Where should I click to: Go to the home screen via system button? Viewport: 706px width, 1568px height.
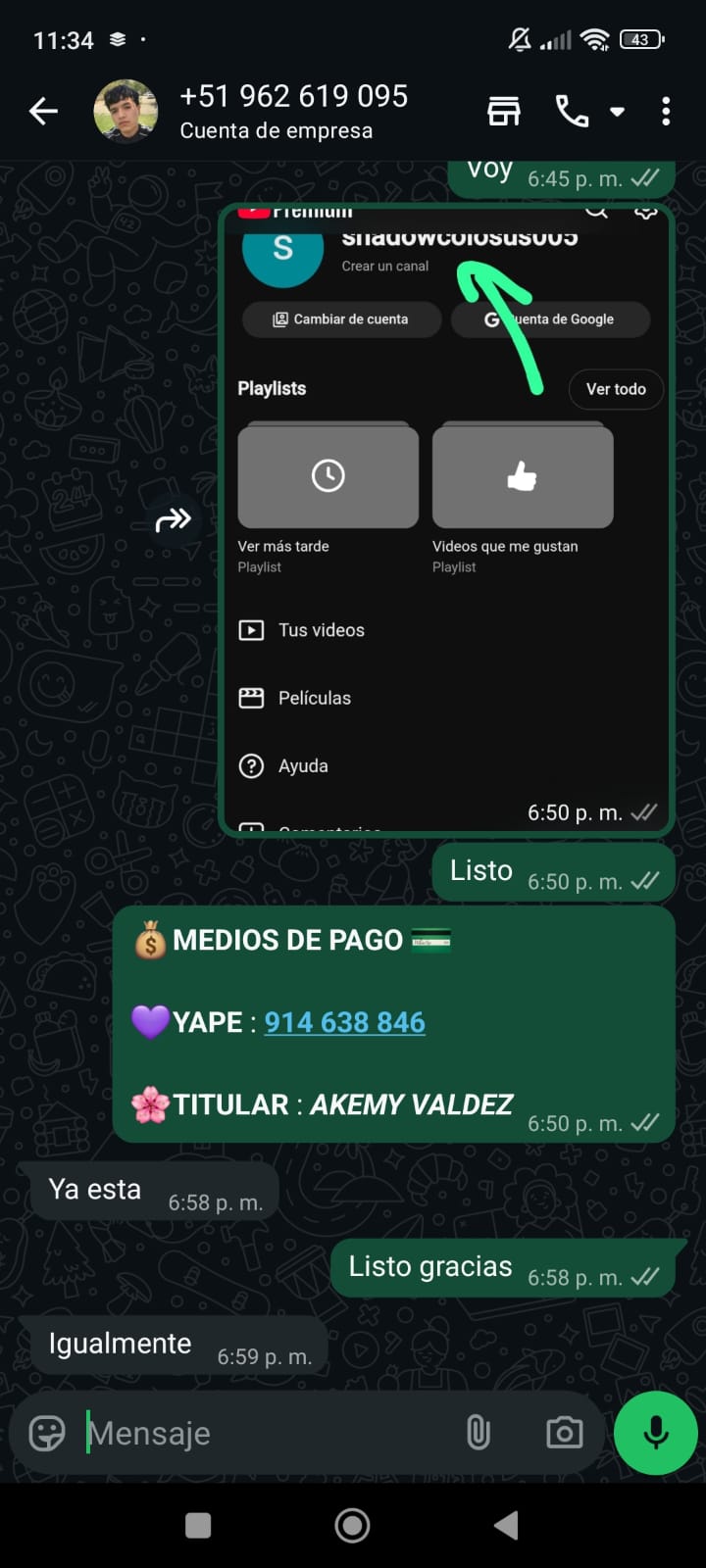tap(352, 1525)
